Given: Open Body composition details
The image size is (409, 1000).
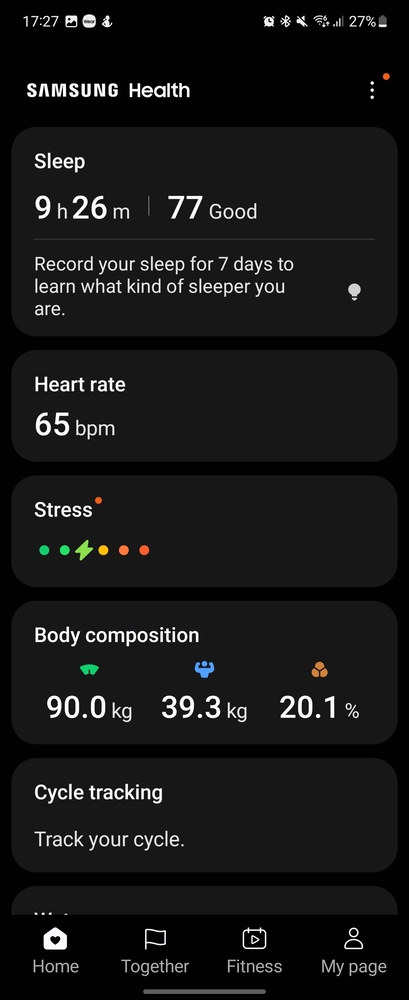Looking at the screenshot, I should click(204, 672).
